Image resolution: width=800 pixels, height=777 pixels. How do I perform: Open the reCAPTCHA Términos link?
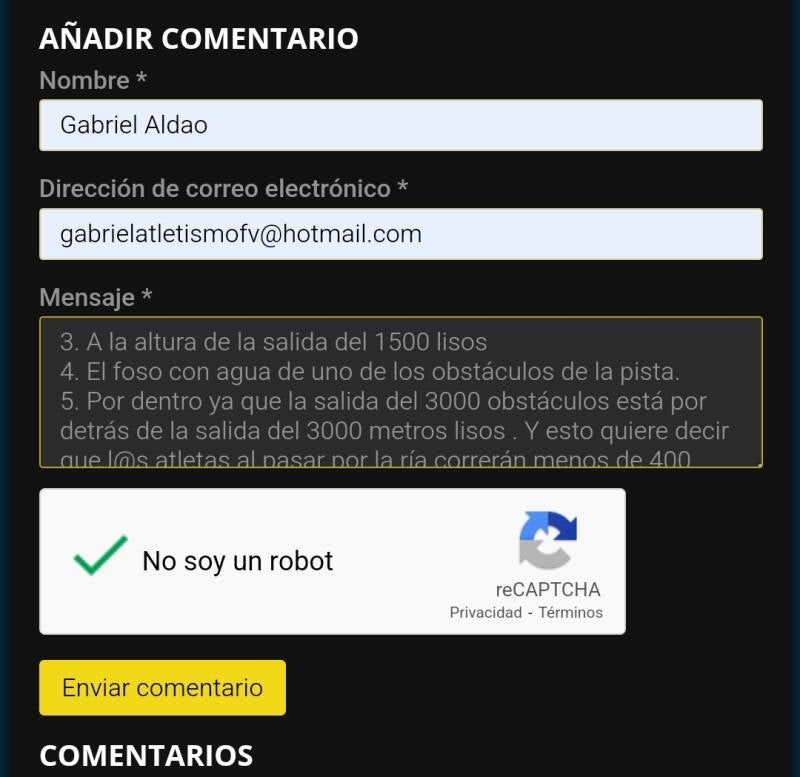point(570,613)
